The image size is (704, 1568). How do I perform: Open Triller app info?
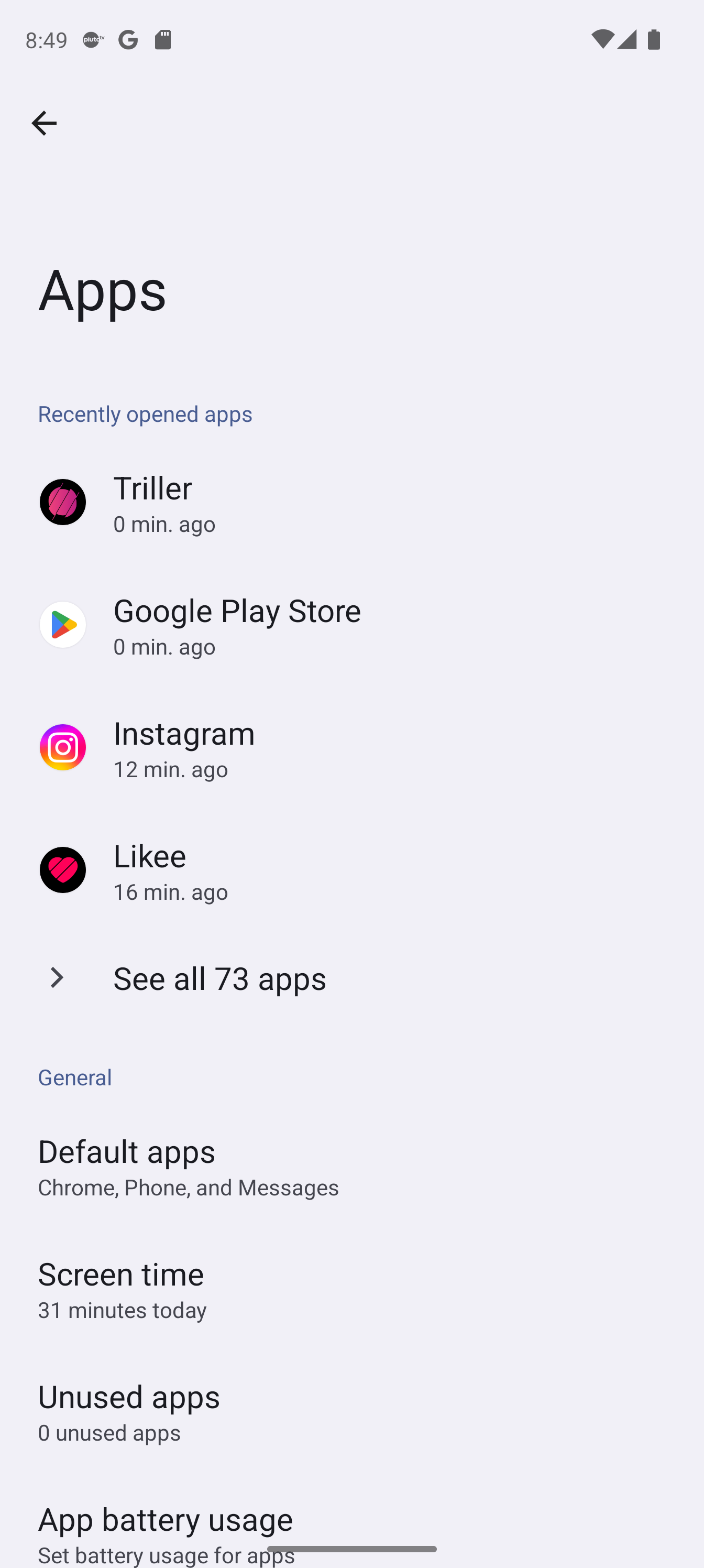tap(351, 503)
